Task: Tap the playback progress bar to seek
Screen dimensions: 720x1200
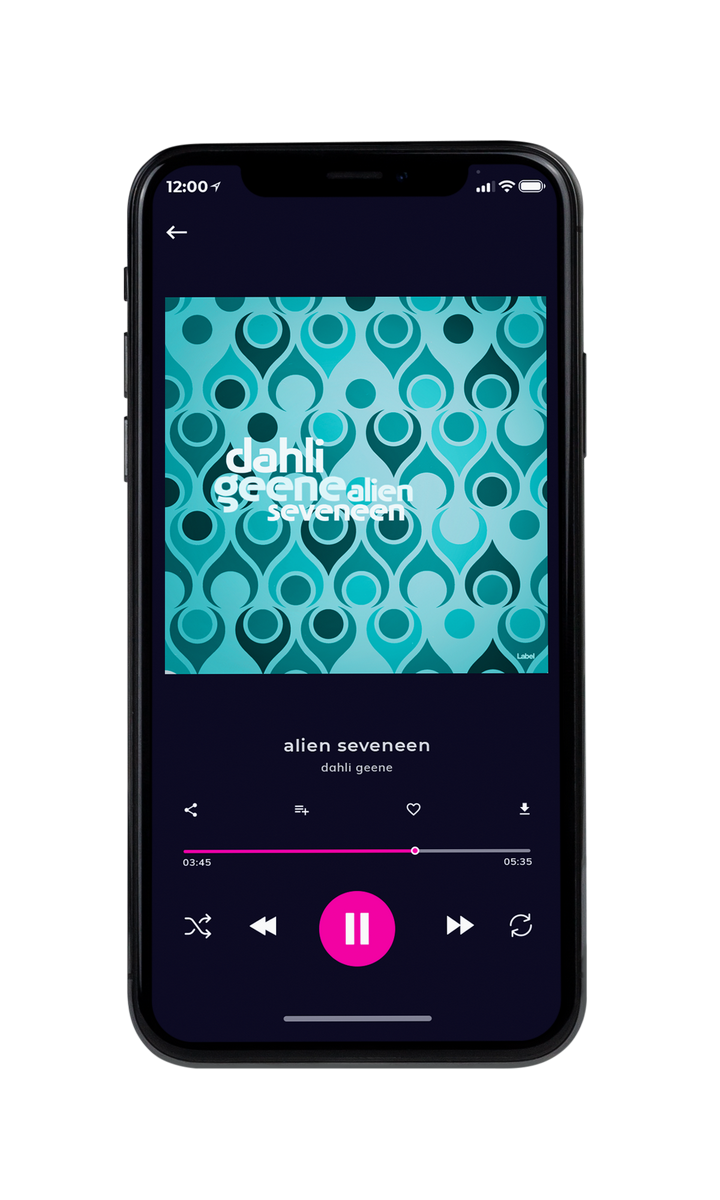Action: (x=357, y=851)
